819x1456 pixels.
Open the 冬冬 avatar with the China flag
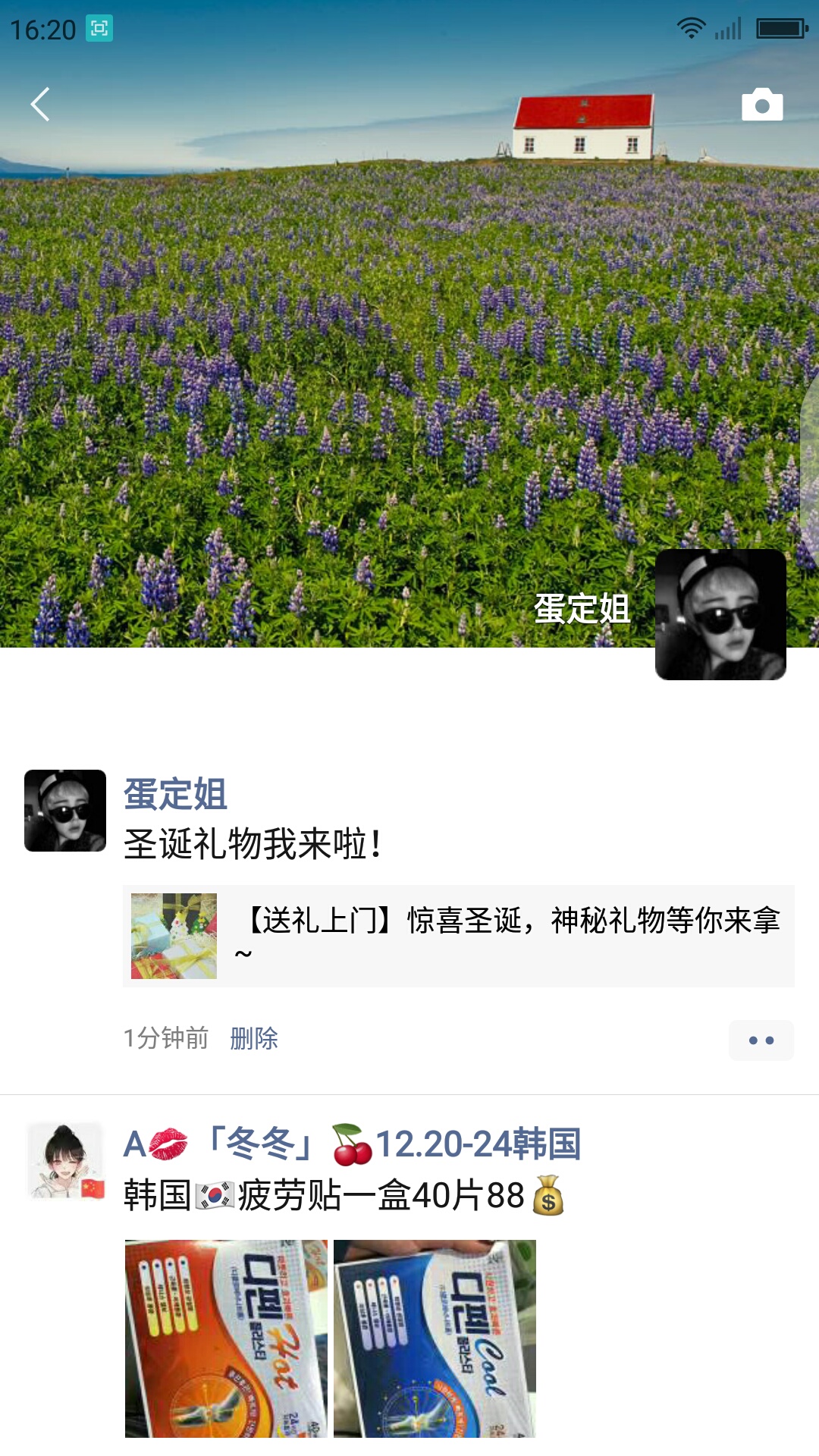(x=66, y=1161)
